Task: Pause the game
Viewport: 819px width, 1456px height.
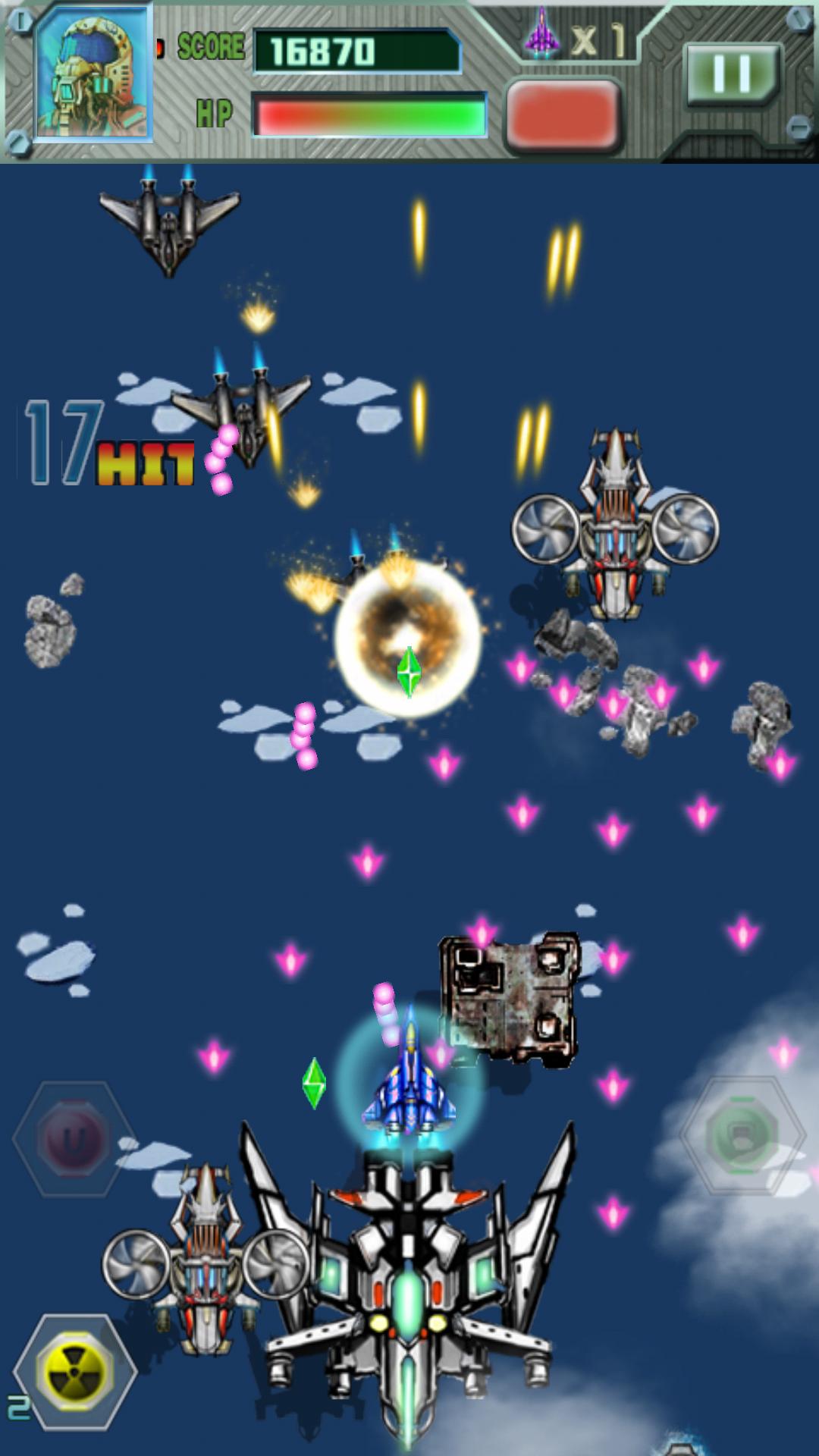Action: click(731, 74)
